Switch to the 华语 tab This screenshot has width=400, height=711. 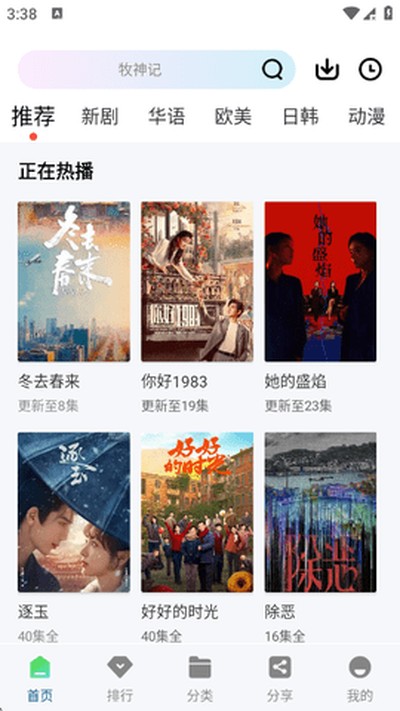tap(166, 117)
